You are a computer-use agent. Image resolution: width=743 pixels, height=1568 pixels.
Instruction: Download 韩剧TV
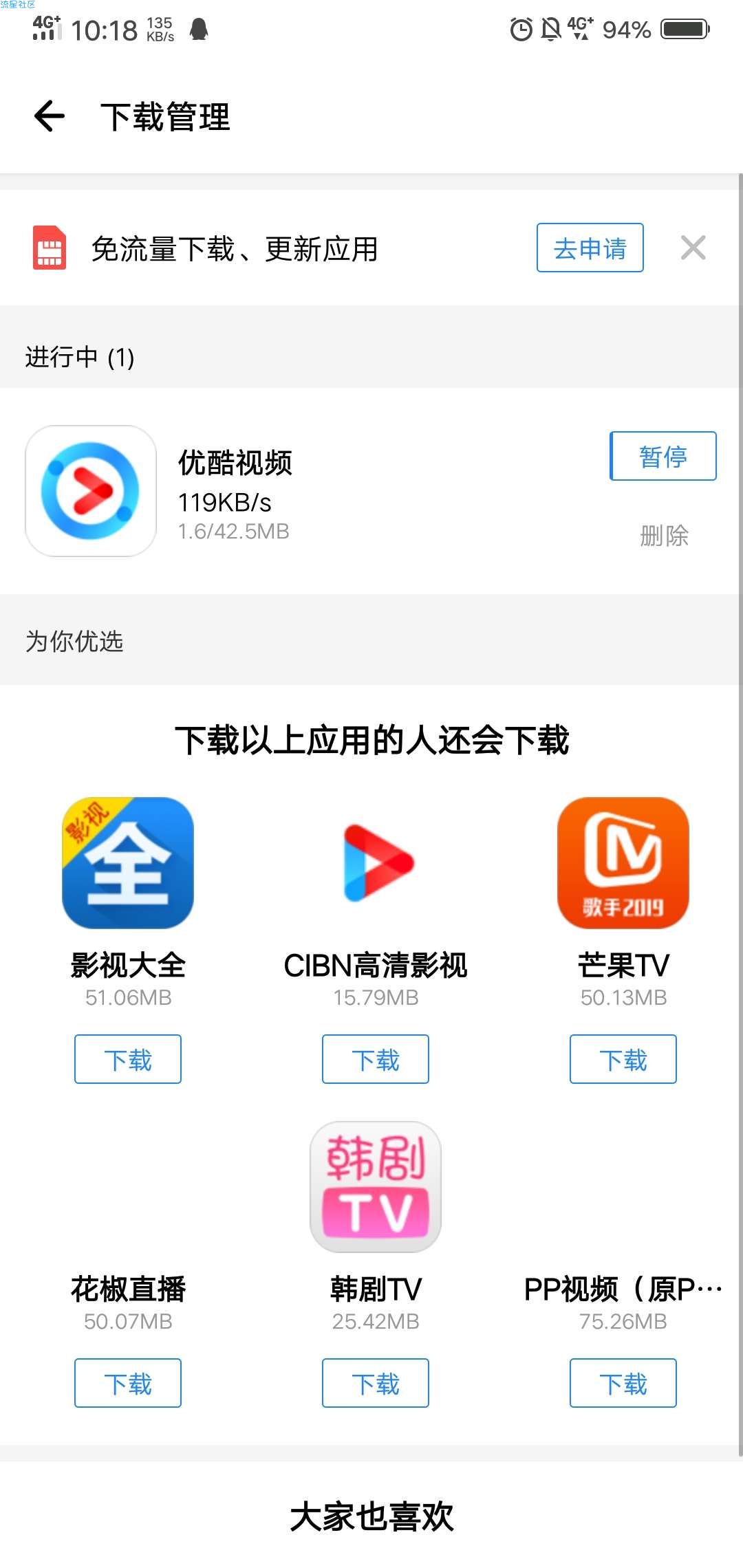(x=376, y=1383)
